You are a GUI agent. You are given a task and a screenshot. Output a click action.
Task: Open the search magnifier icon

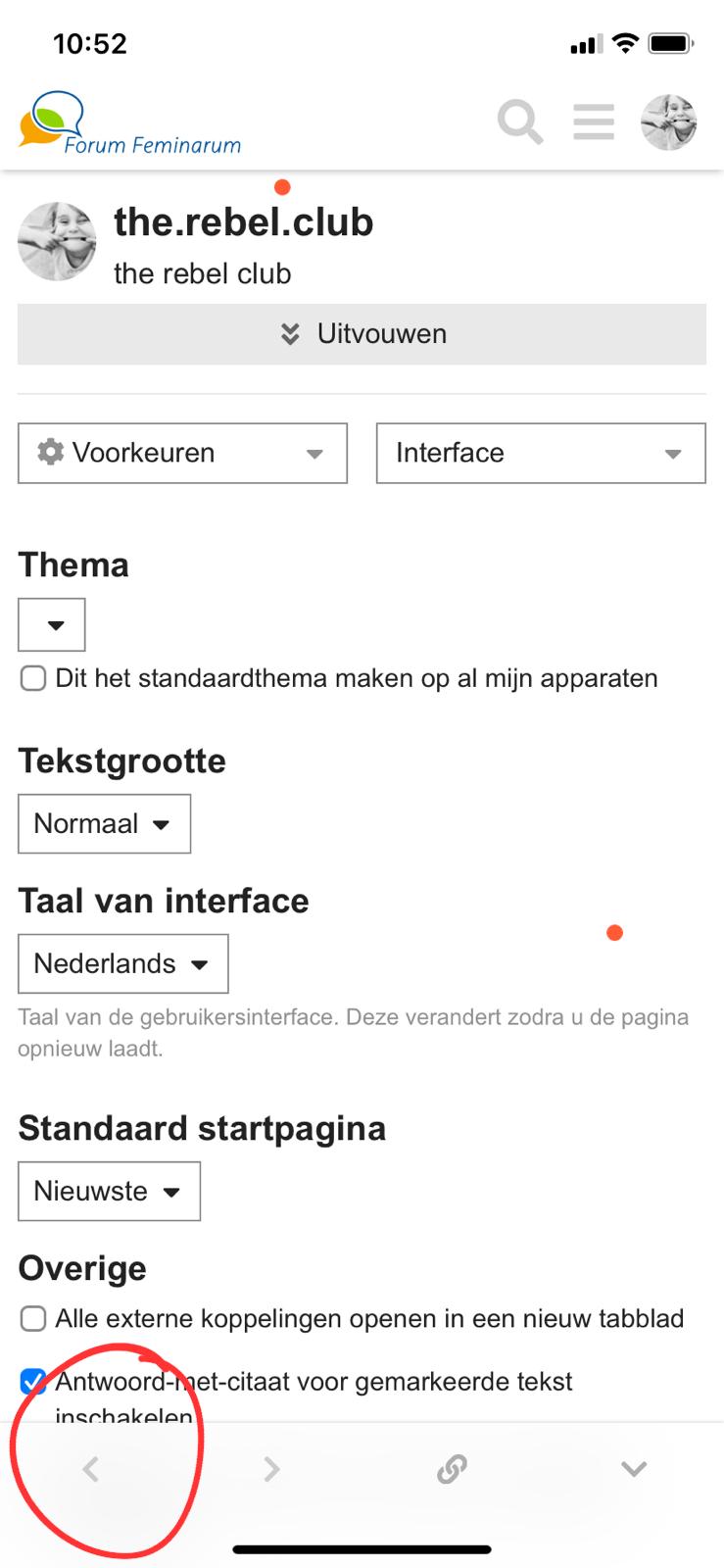click(x=520, y=122)
